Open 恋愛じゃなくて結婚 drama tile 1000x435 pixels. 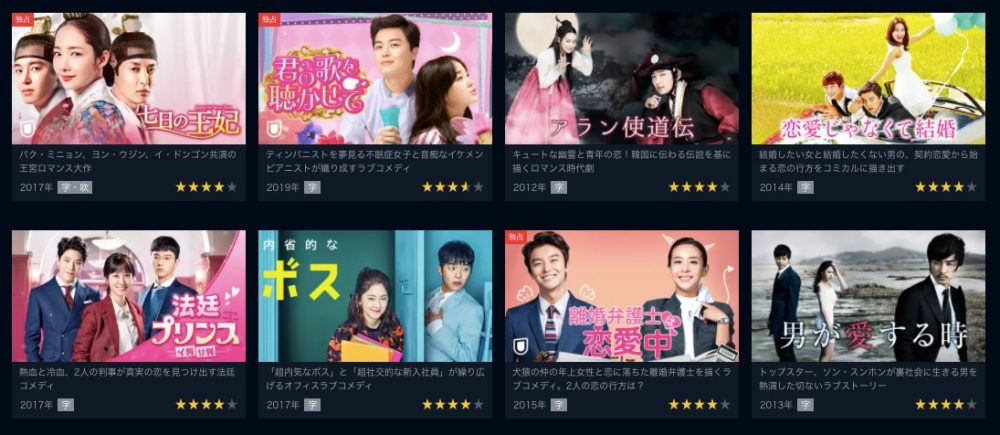[868, 79]
